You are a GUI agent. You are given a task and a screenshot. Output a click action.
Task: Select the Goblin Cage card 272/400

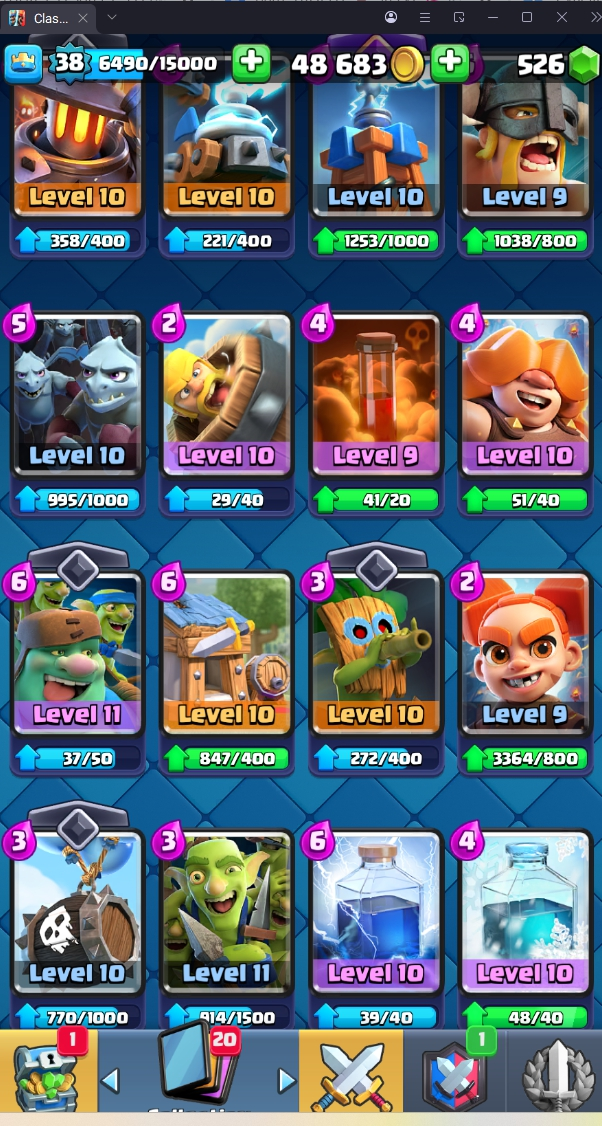[x=375, y=658]
